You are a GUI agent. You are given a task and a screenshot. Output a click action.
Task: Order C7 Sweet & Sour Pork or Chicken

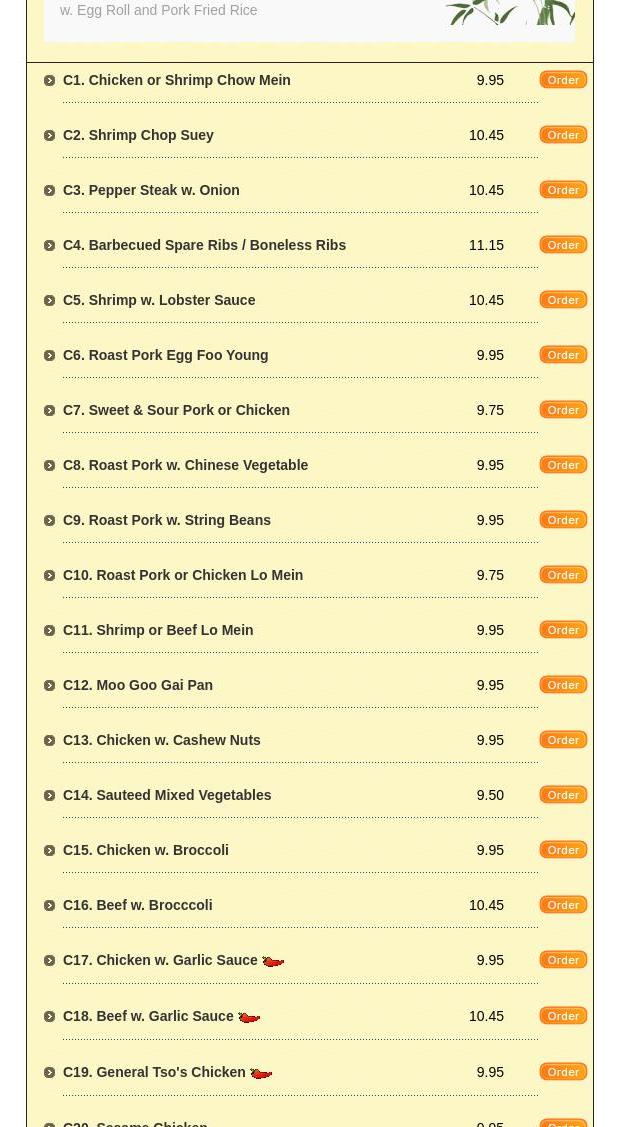563,410
